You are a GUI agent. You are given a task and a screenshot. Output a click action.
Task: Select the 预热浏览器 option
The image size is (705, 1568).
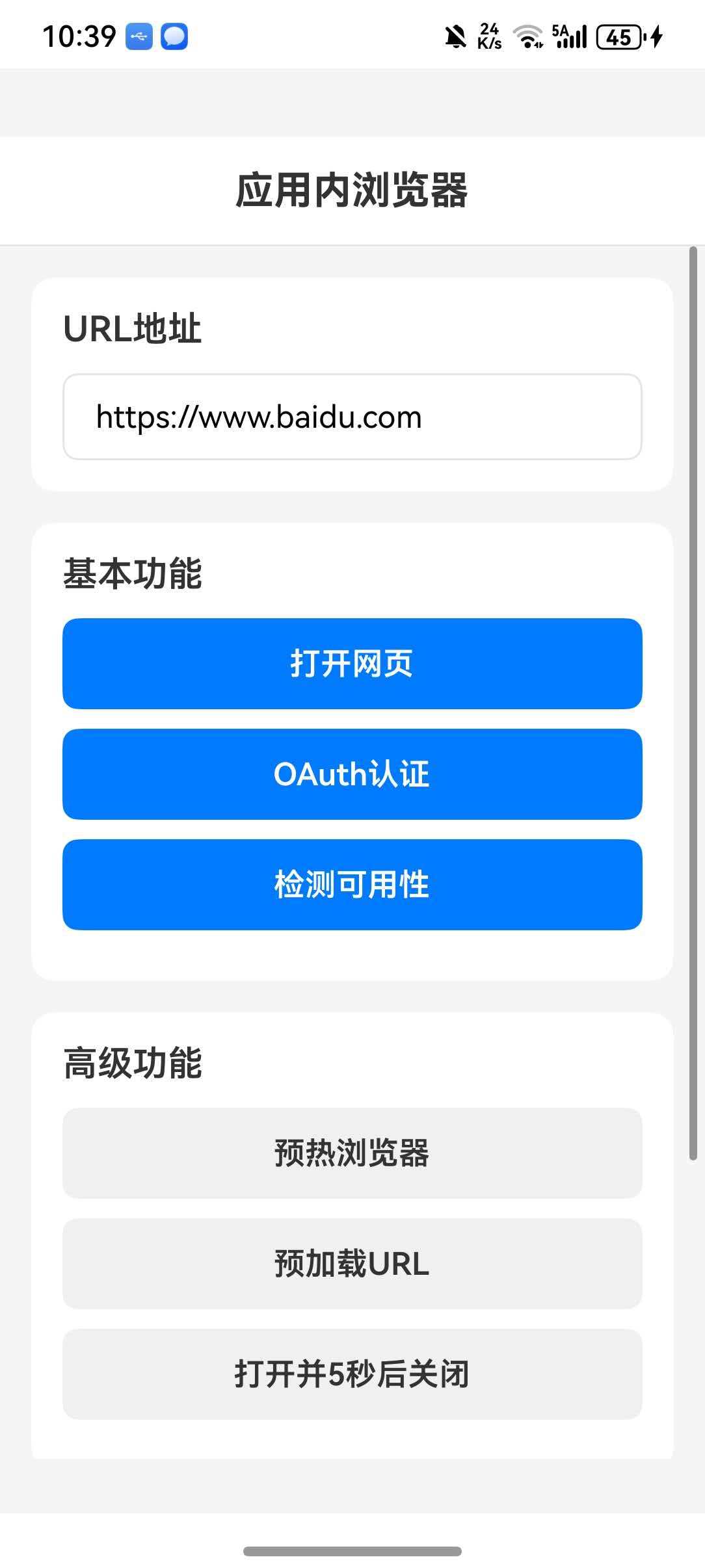(352, 1154)
